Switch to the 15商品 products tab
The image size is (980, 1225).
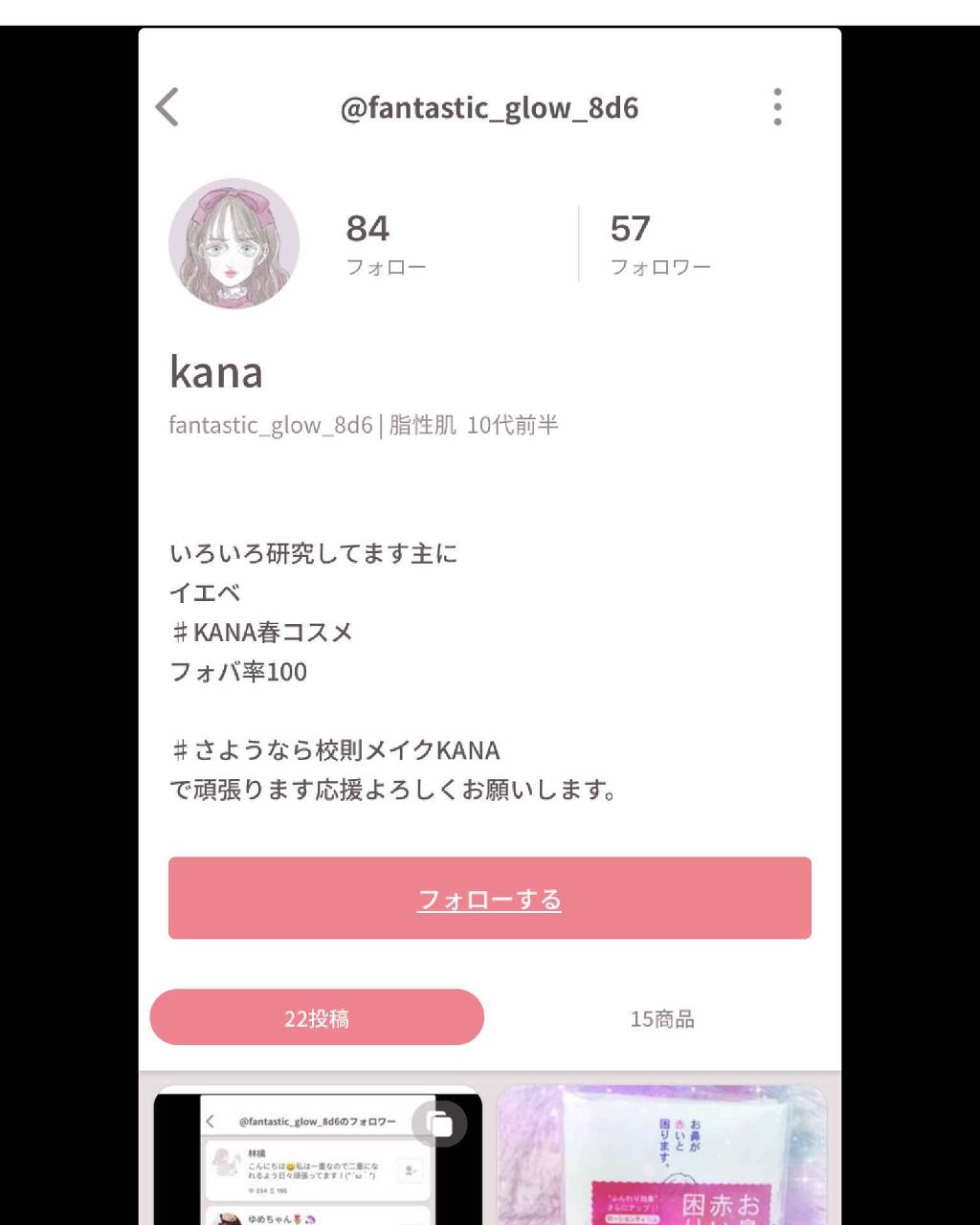(662, 1018)
